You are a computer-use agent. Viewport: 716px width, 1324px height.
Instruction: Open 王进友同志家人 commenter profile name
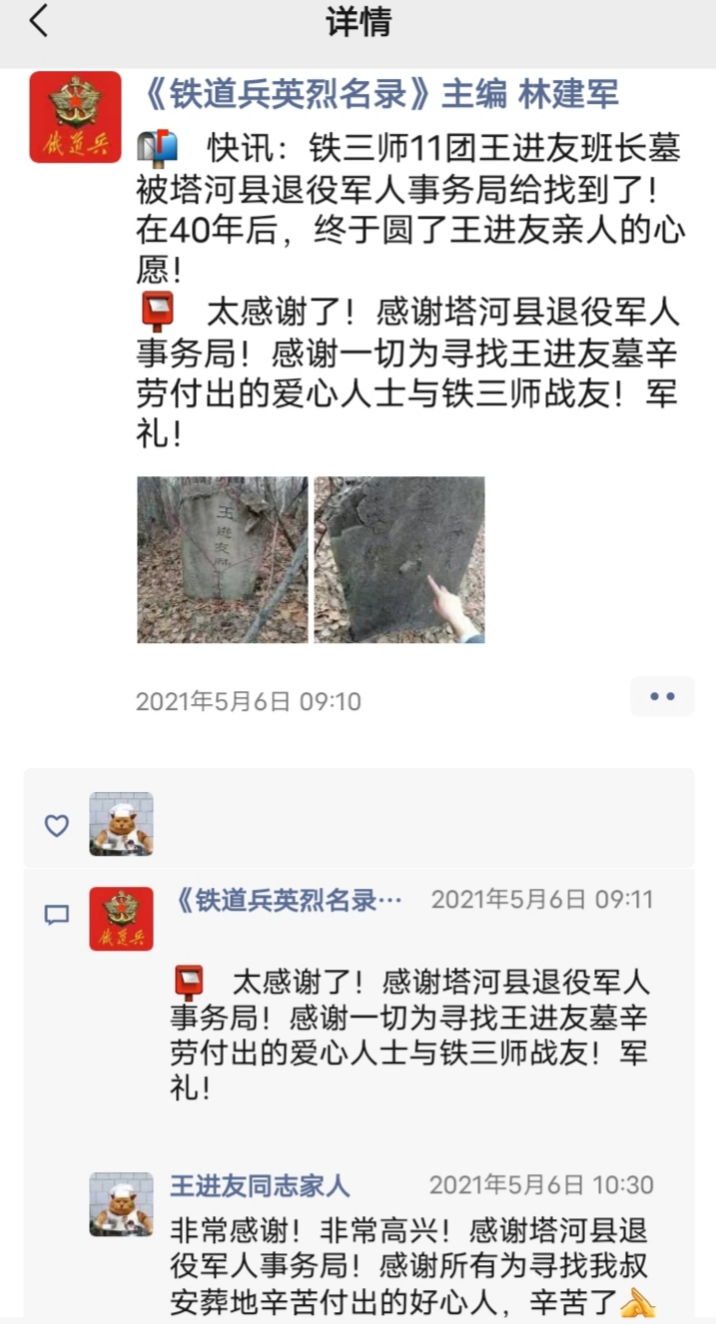(260, 1186)
